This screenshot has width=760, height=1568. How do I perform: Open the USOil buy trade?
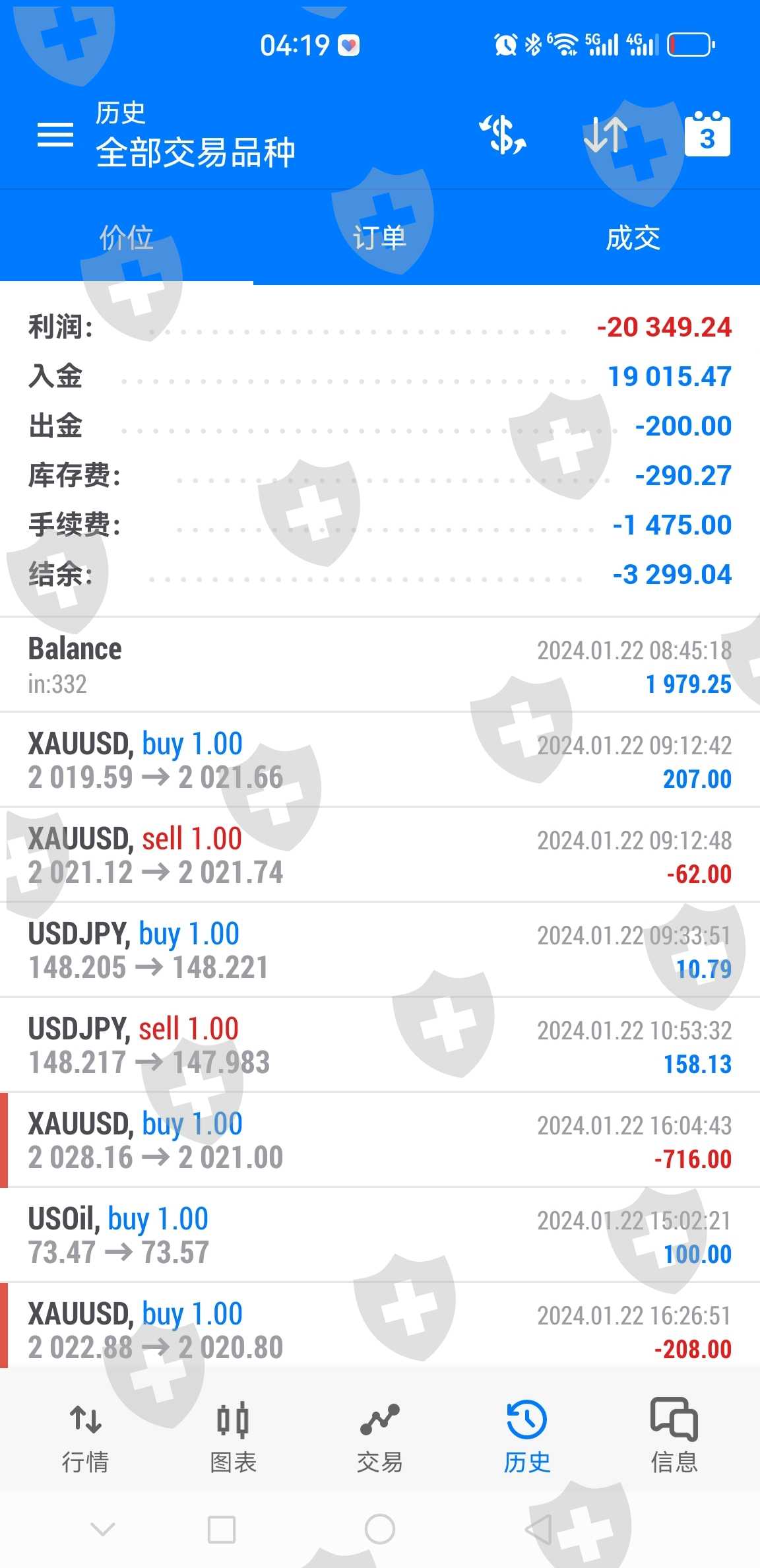pyautogui.click(x=380, y=1235)
